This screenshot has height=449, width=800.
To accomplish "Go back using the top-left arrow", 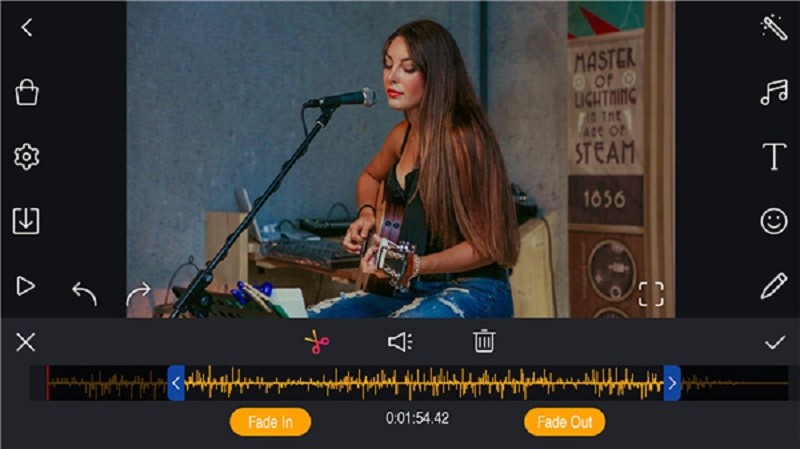I will point(27,28).
